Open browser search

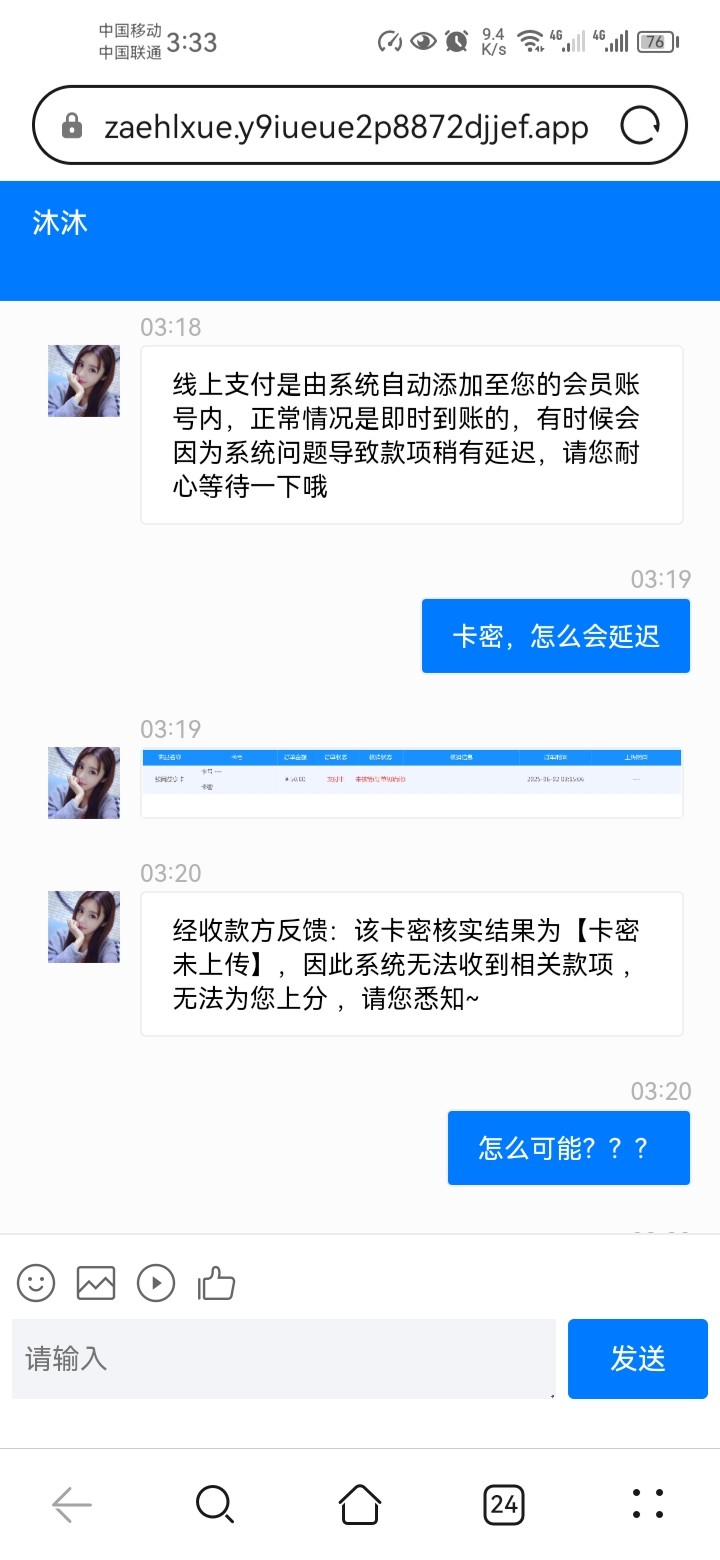[x=215, y=1503]
